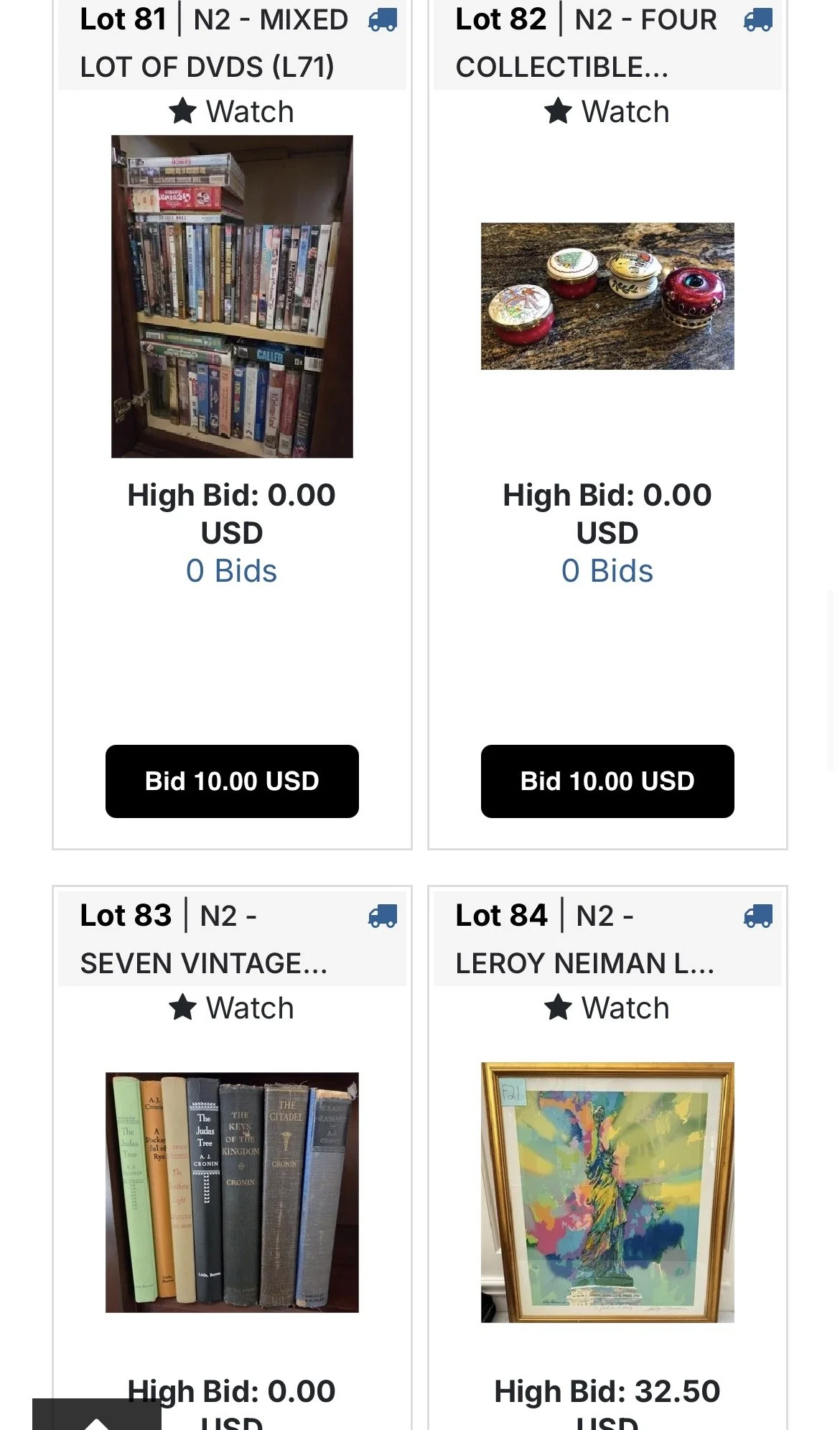Open the Lot 83 vintage books photo

pyautogui.click(x=232, y=1193)
